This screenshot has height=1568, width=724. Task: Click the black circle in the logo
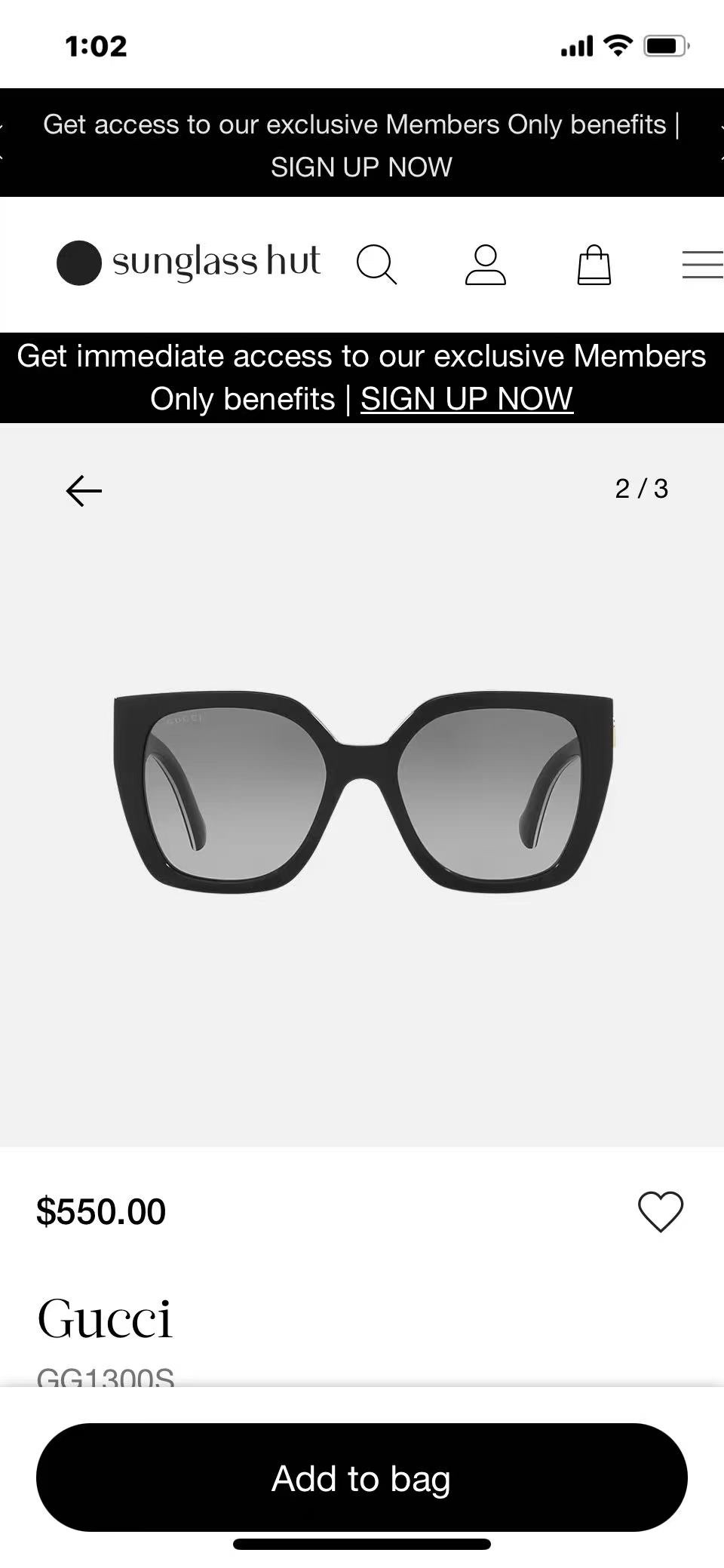pos(78,264)
